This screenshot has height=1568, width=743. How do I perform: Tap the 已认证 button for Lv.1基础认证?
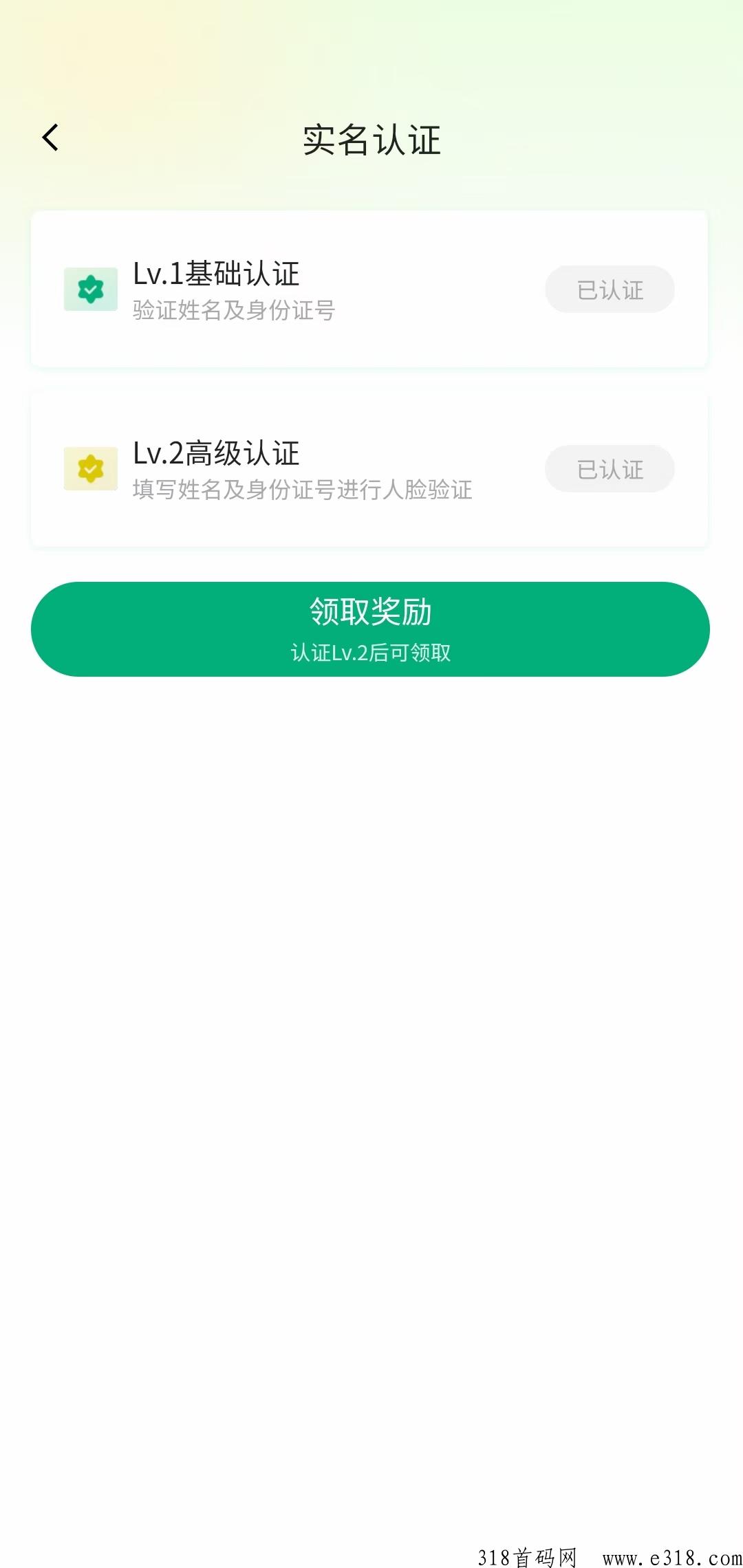pos(610,289)
